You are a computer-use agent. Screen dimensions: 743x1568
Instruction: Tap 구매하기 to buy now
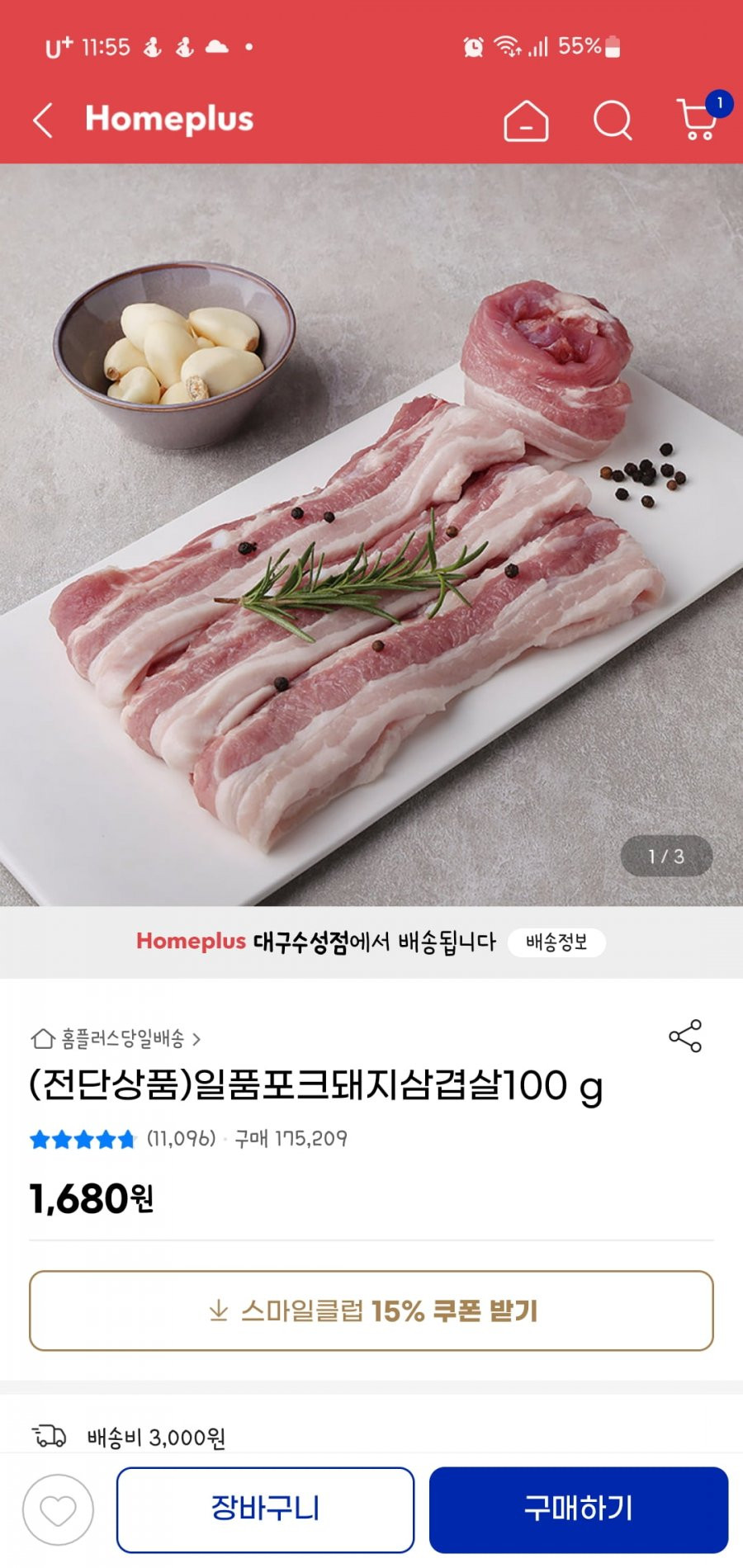578,1509
